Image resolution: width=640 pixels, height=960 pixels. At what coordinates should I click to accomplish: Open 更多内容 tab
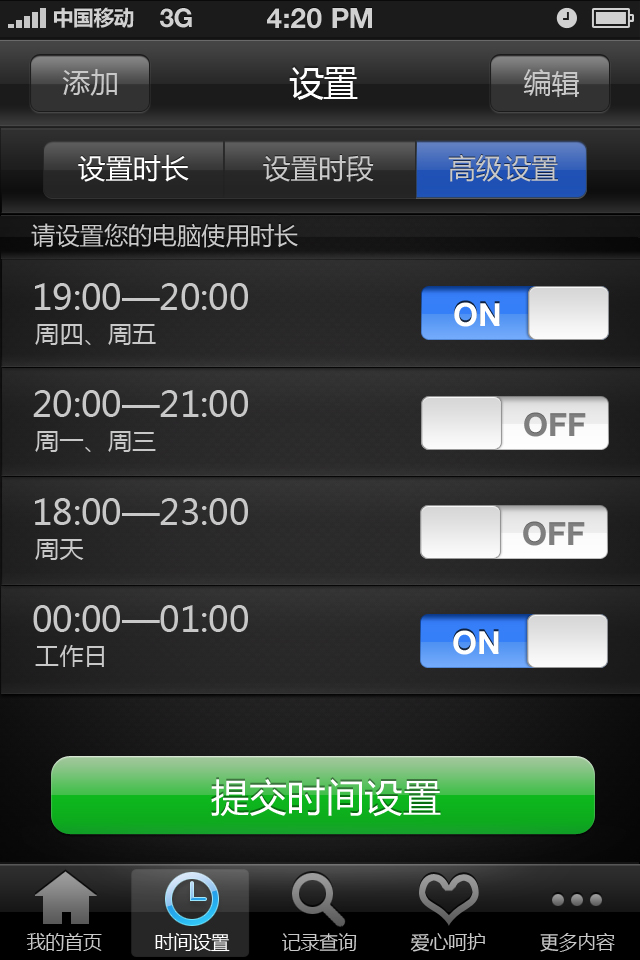coord(577,912)
